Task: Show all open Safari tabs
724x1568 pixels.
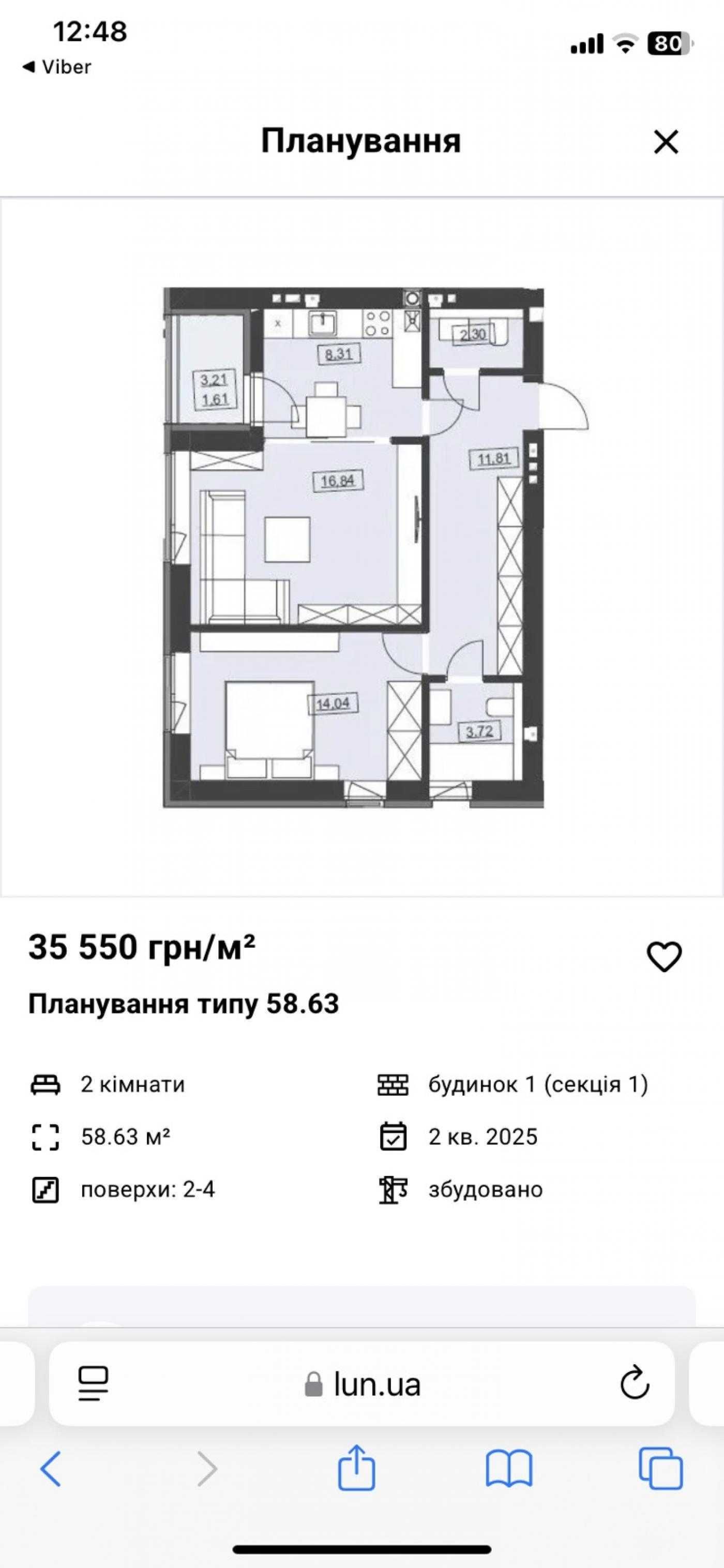Action: 660,1468
